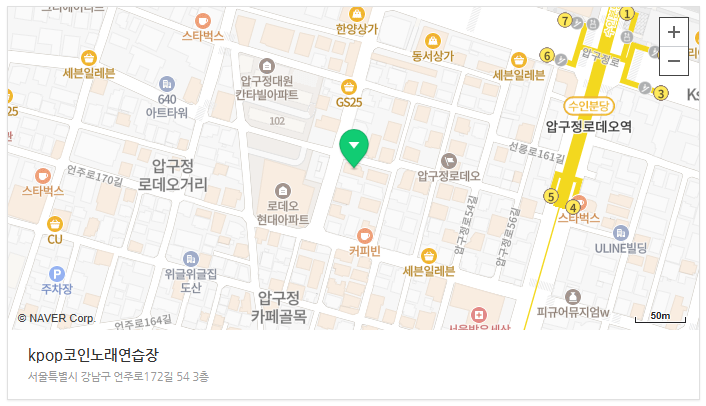Open the kpop코인노래연습장 place card
The height and width of the screenshot is (406, 706).
coord(95,356)
